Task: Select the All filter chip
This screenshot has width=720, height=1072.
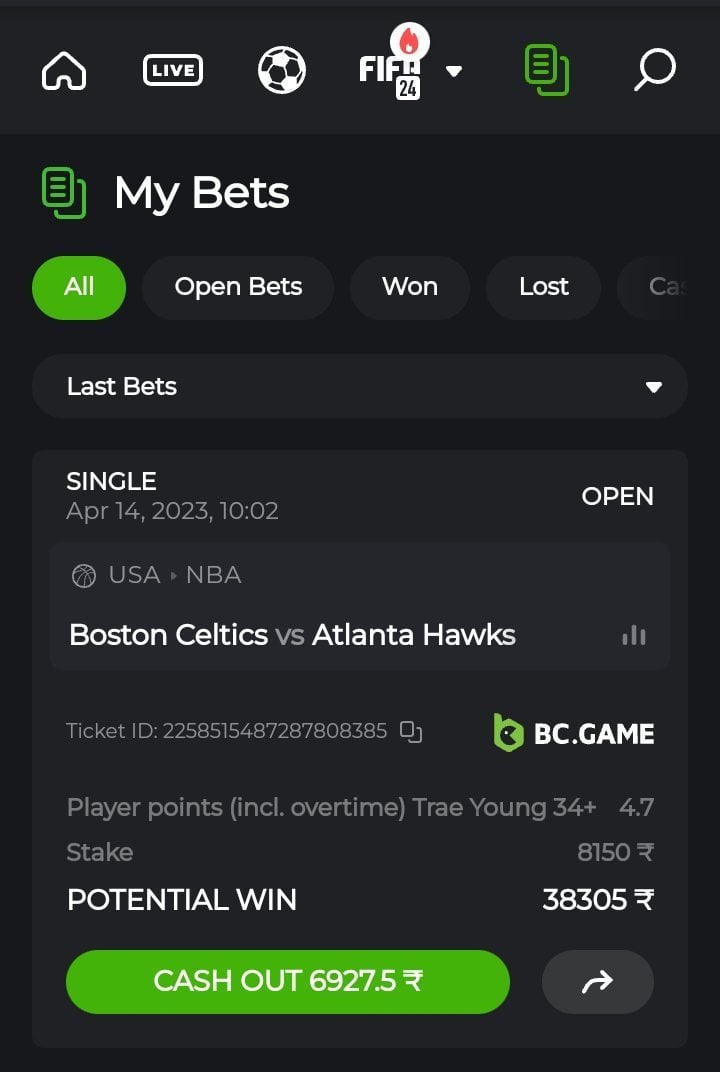Action: point(79,287)
